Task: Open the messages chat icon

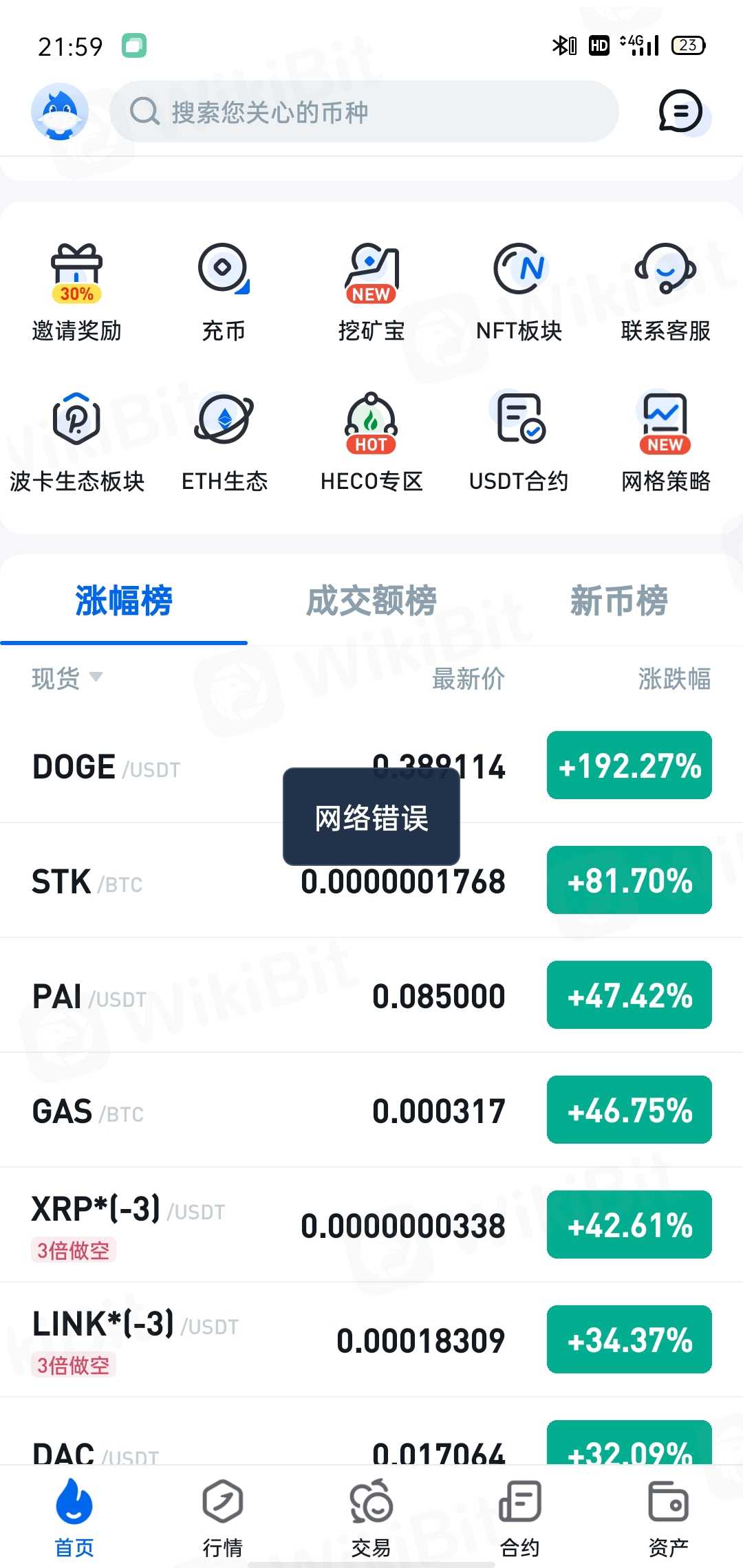Action: [x=680, y=111]
